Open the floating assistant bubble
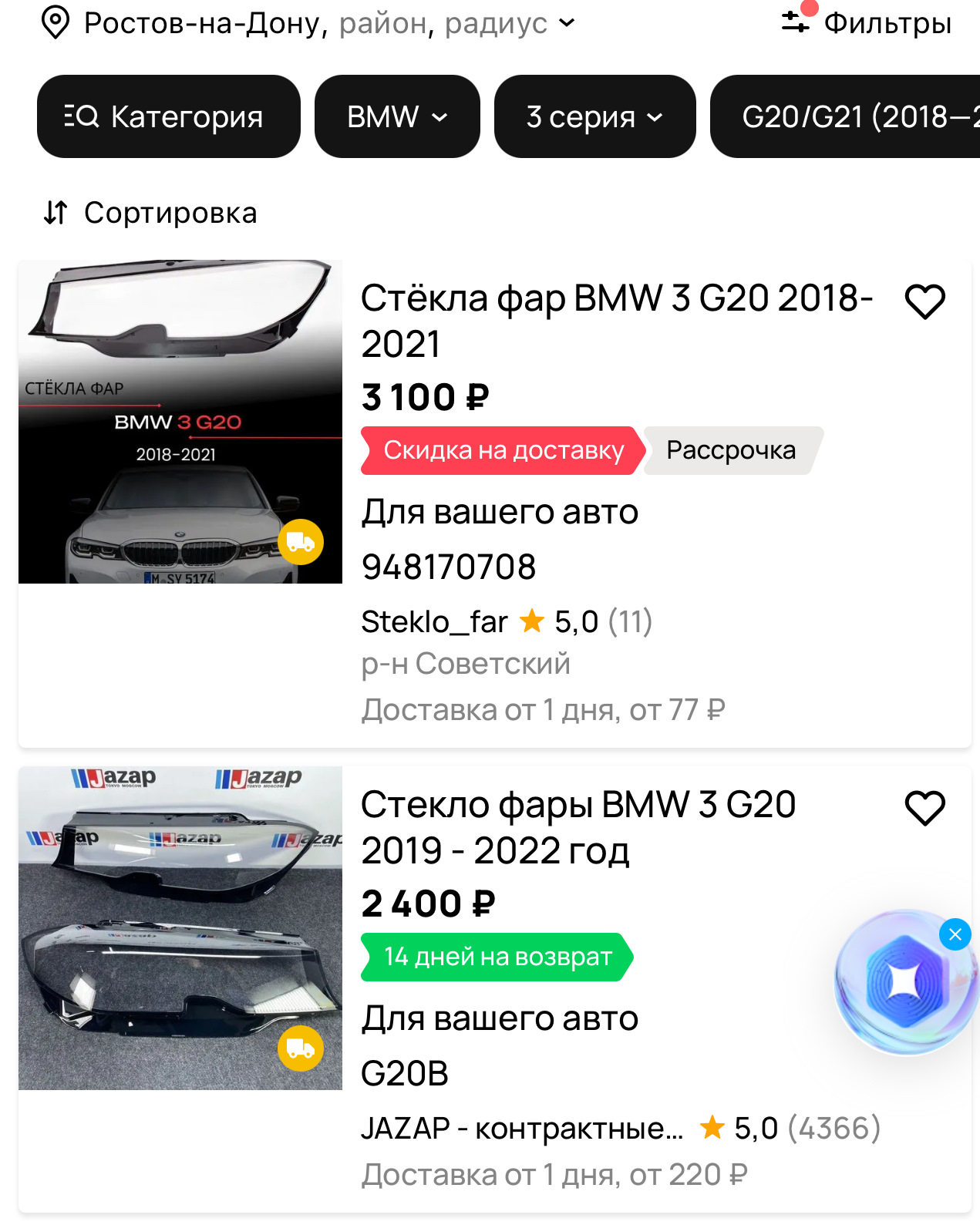Screen dimensions: 980x1225 tap(904, 984)
